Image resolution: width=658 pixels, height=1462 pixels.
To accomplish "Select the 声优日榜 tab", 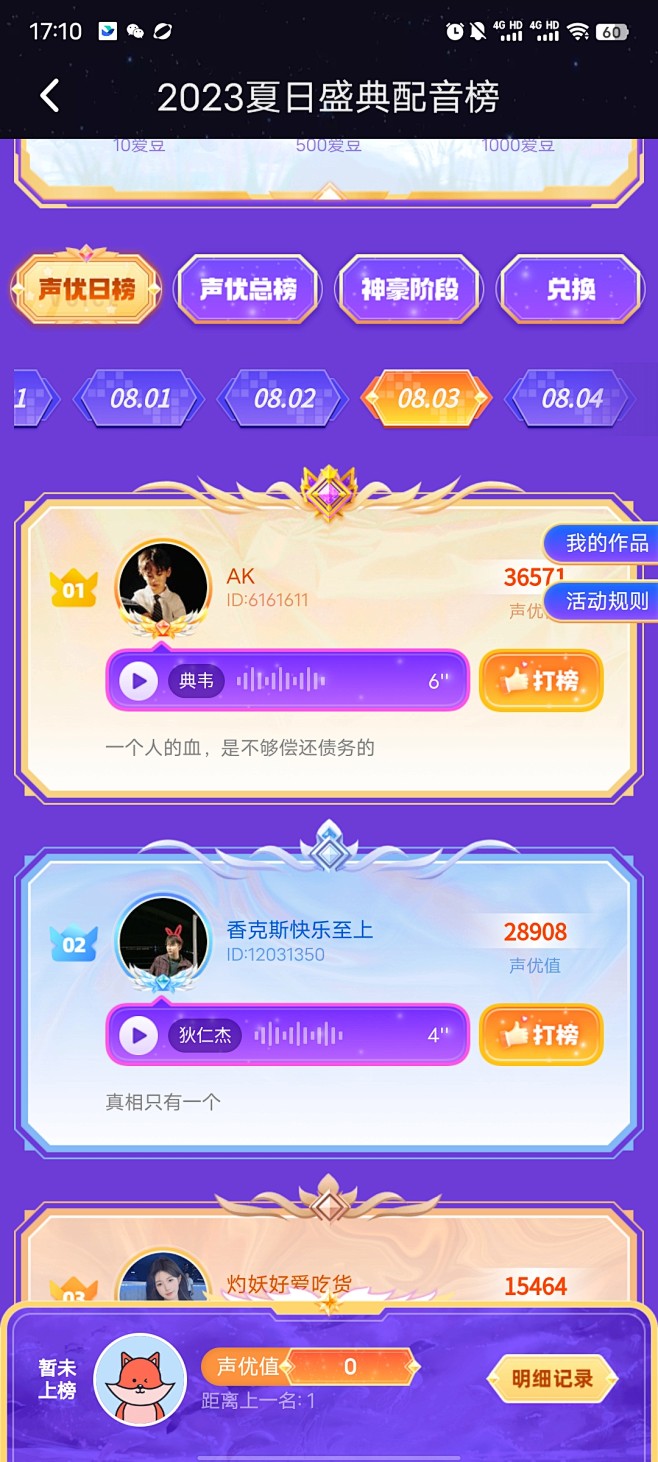I will pos(87,290).
